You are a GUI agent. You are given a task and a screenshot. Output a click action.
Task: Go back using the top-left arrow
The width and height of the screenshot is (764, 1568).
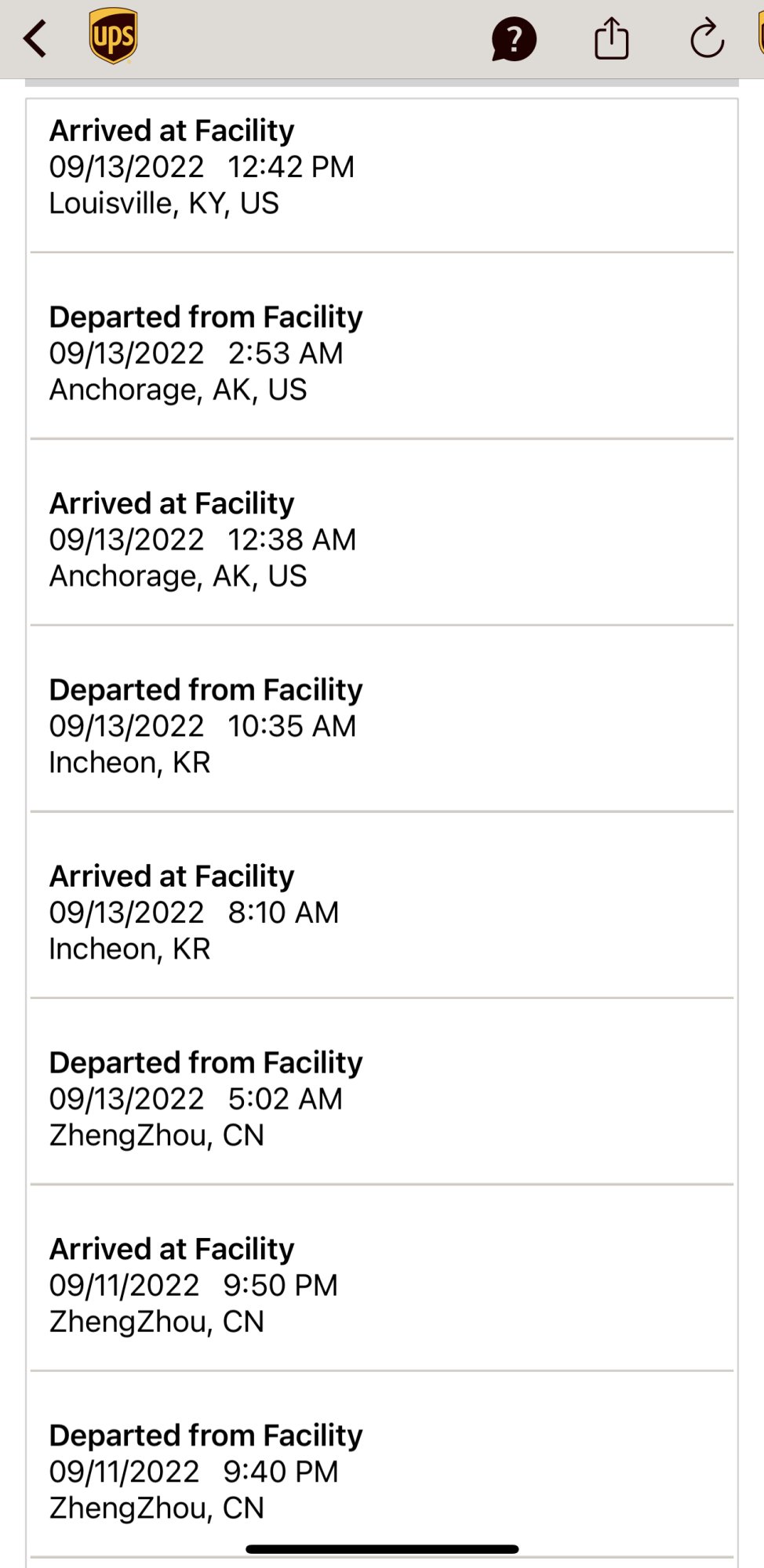tap(35, 38)
